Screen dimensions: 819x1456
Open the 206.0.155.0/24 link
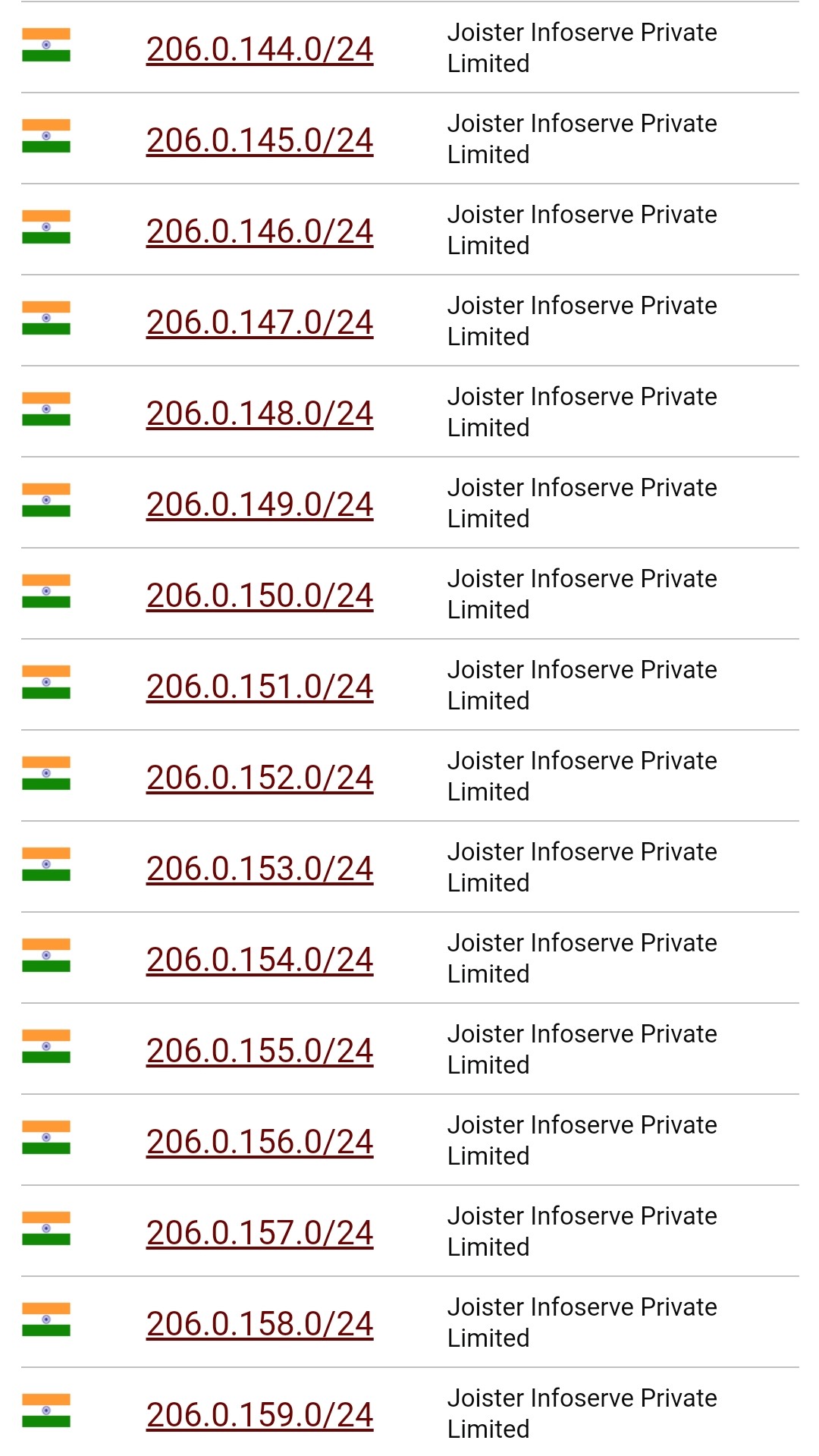(259, 1051)
